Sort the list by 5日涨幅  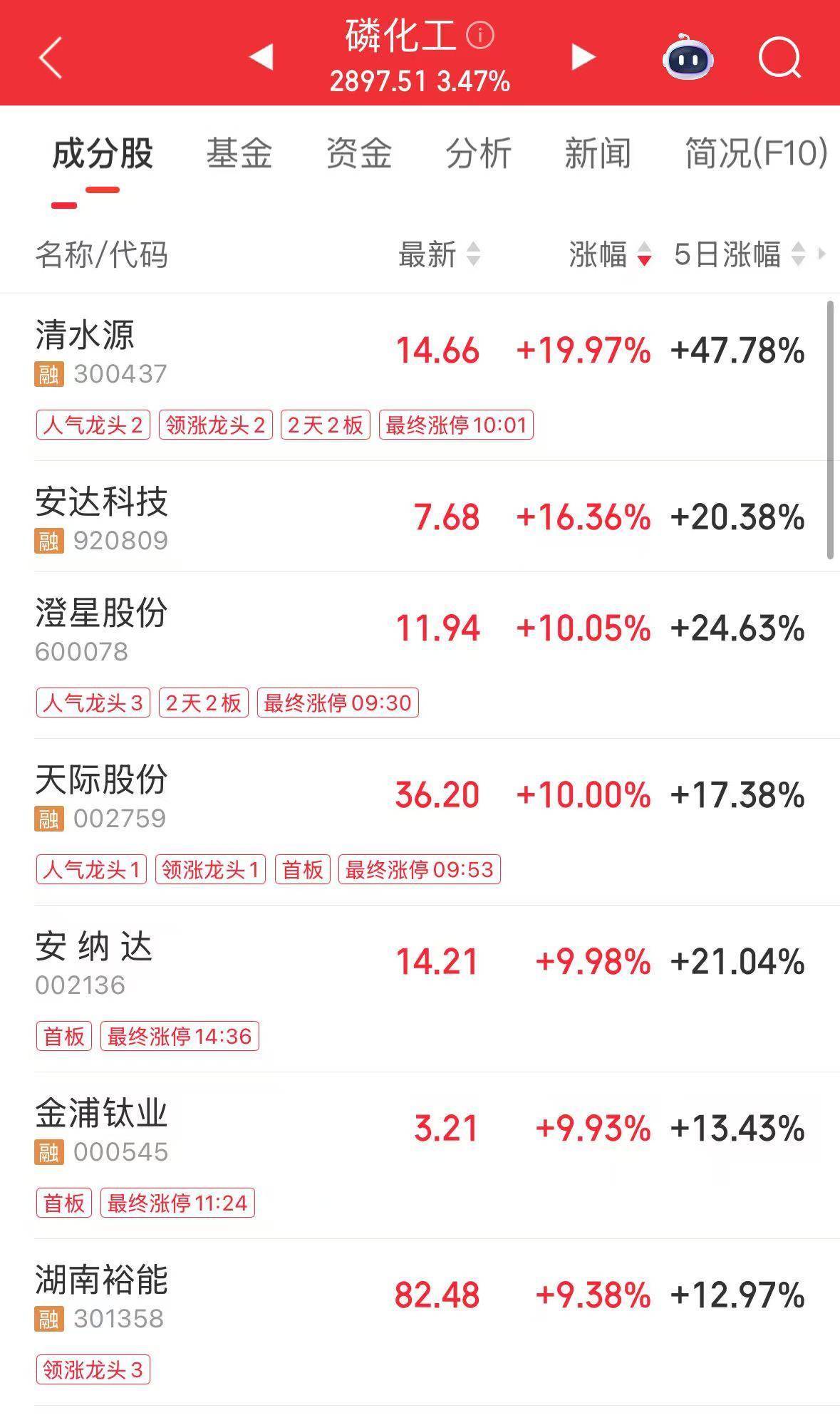click(739, 254)
